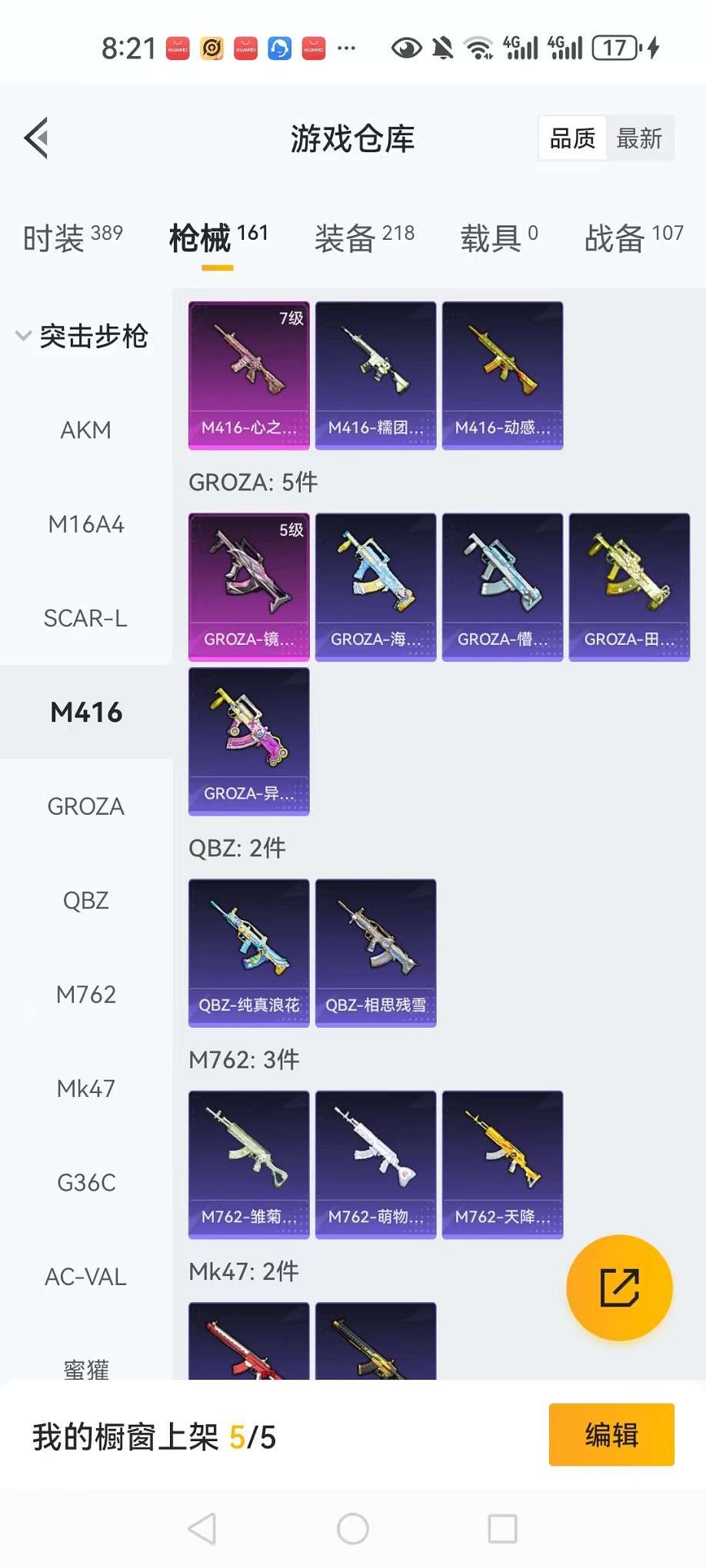Switch to the 装备 tab

(364, 238)
